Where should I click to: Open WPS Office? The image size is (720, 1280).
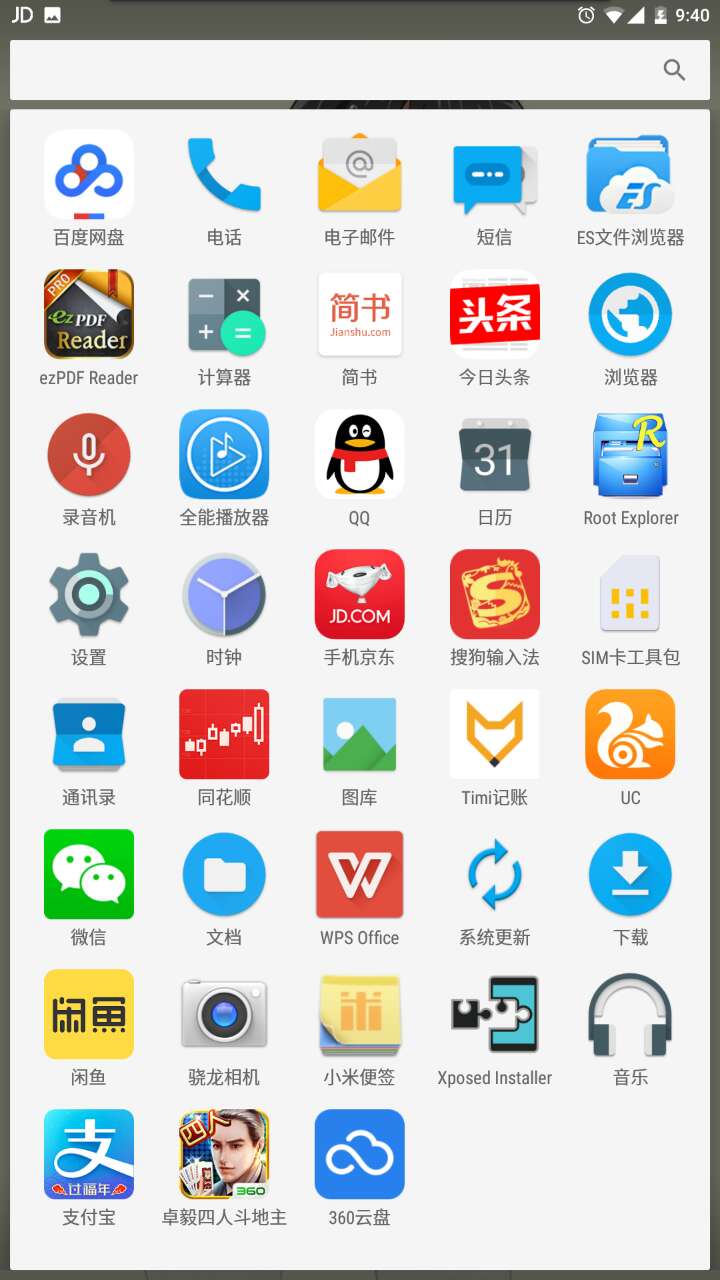(x=359, y=874)
